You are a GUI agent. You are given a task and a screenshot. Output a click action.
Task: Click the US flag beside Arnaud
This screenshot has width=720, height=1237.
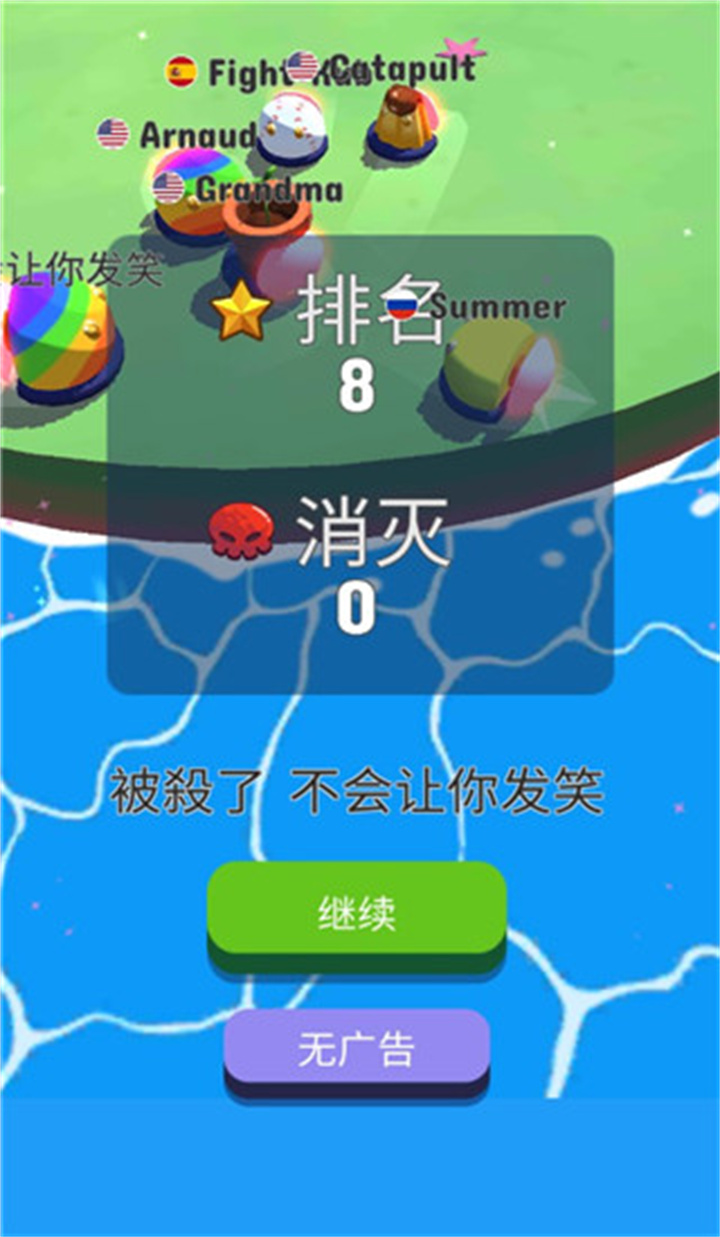(x=114, y=131)
